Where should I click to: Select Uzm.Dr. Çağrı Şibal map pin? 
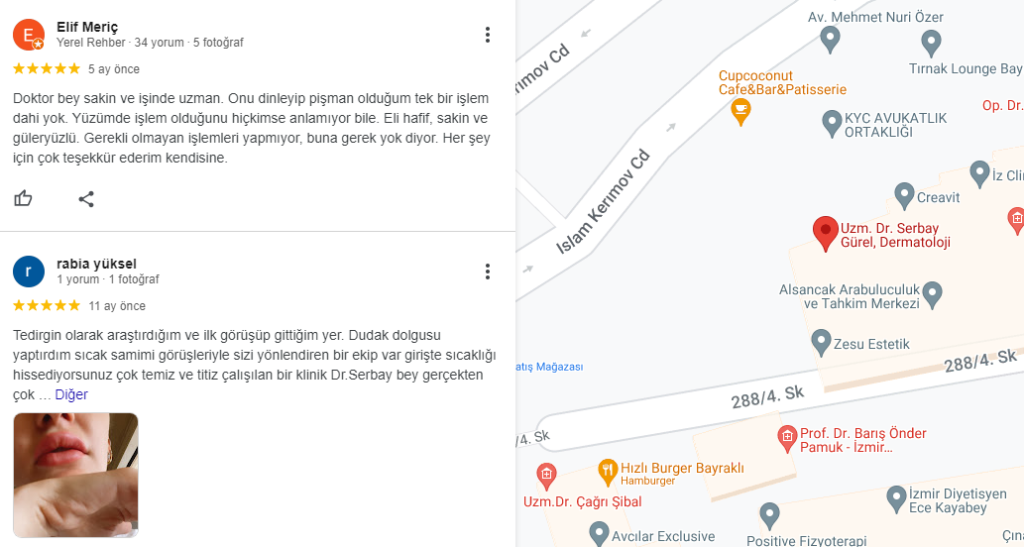pyautogui.click(x=546, y=475)
